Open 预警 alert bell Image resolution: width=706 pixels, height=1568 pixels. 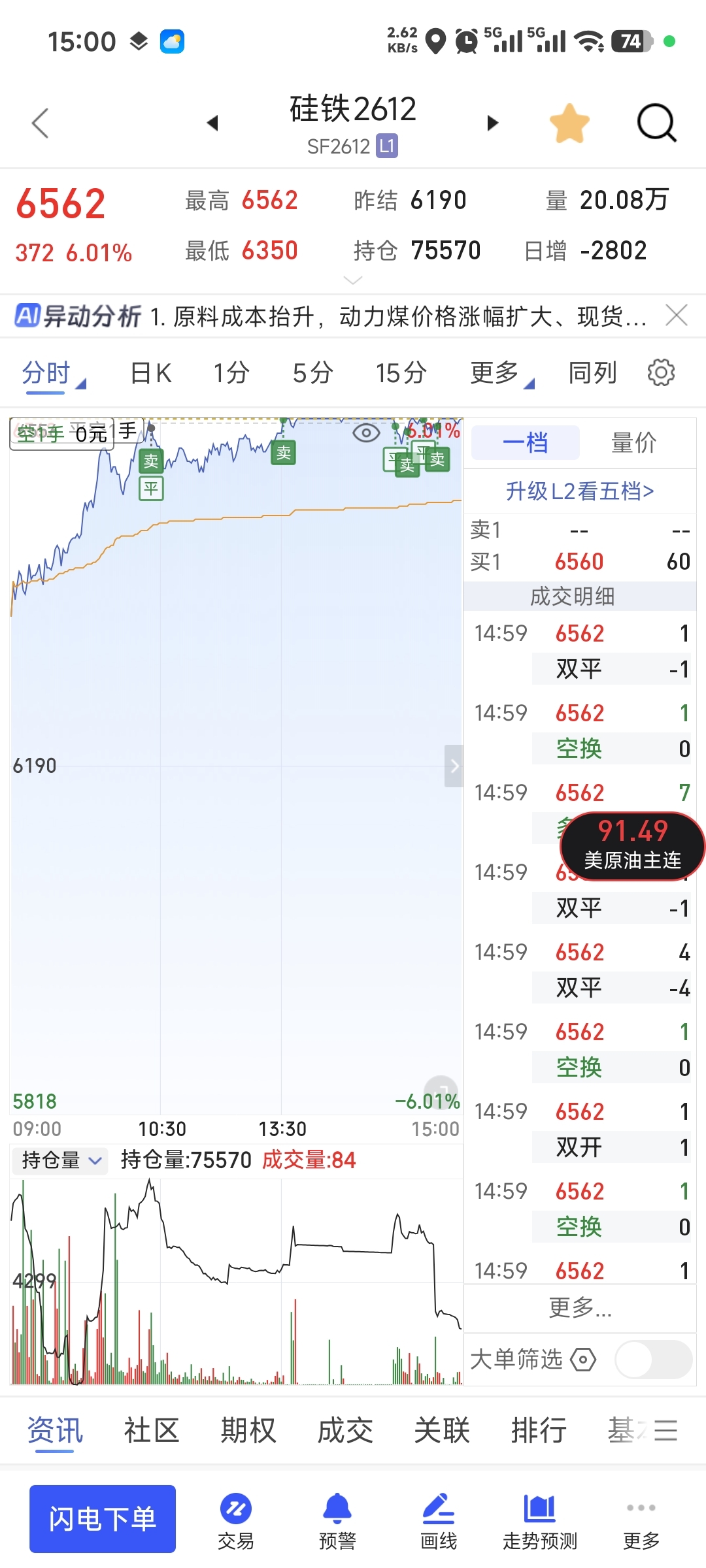click(x=337, y=1521)
